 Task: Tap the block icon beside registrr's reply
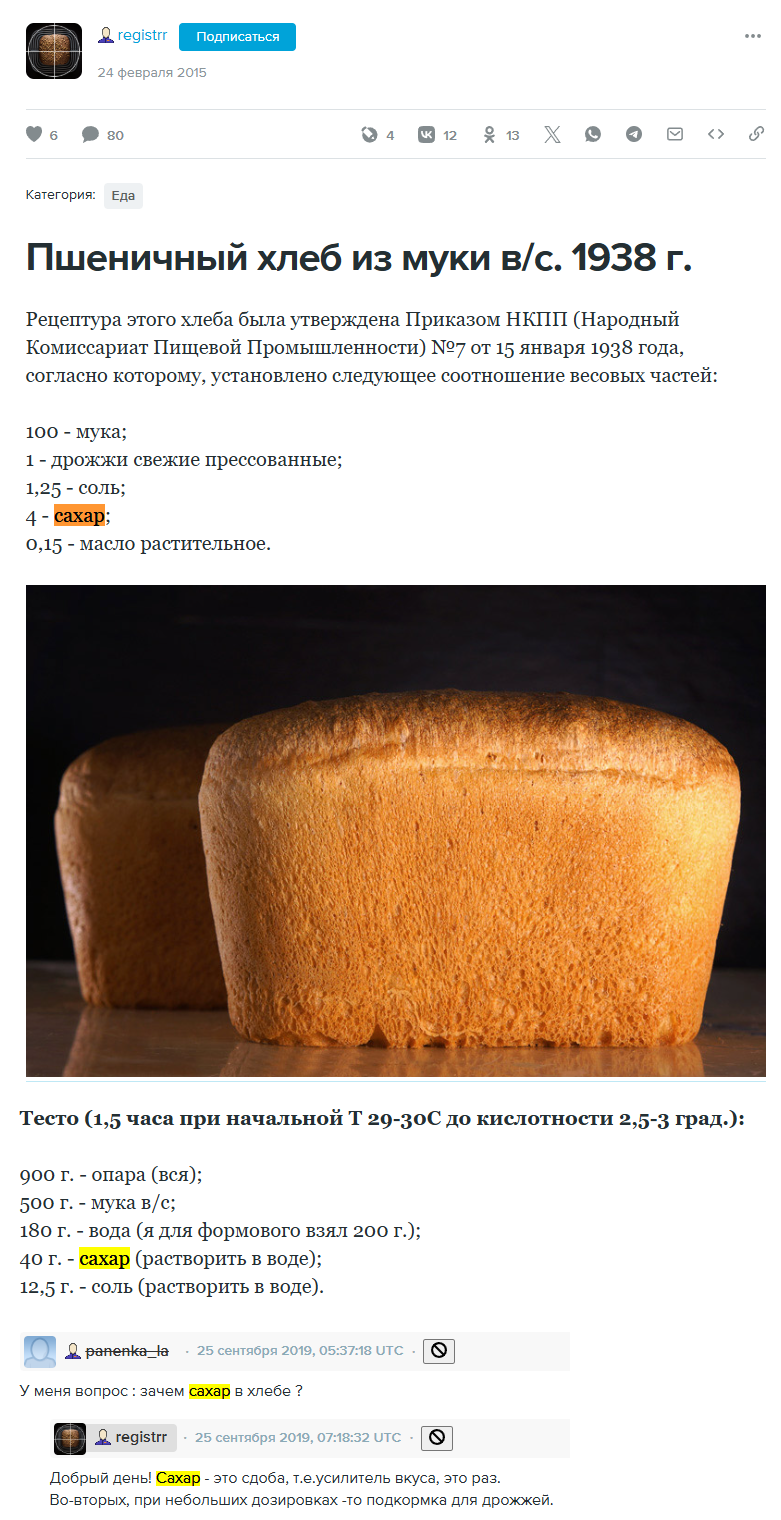[x=436, y=1438]
